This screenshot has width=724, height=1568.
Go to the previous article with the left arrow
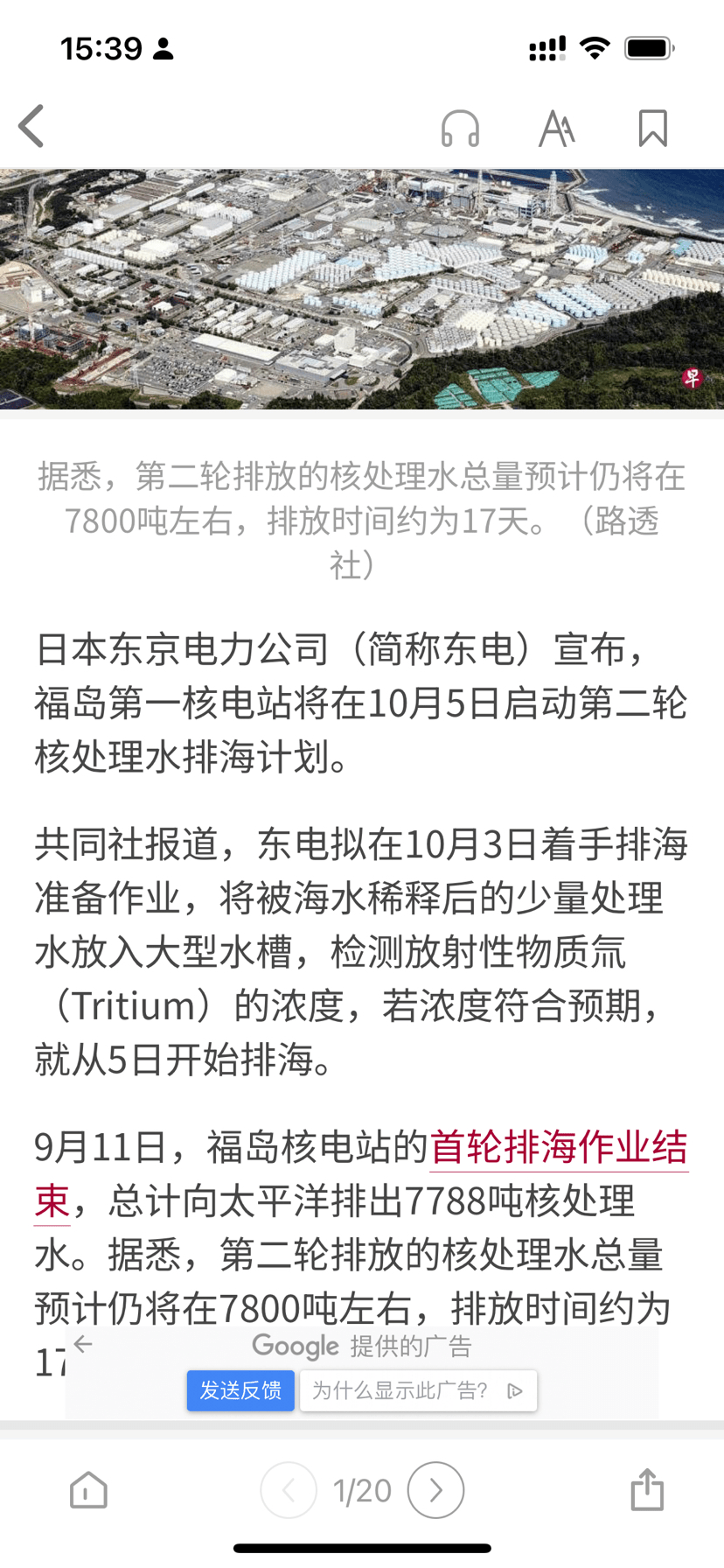pyautogui.click(x=289, y=1490)
